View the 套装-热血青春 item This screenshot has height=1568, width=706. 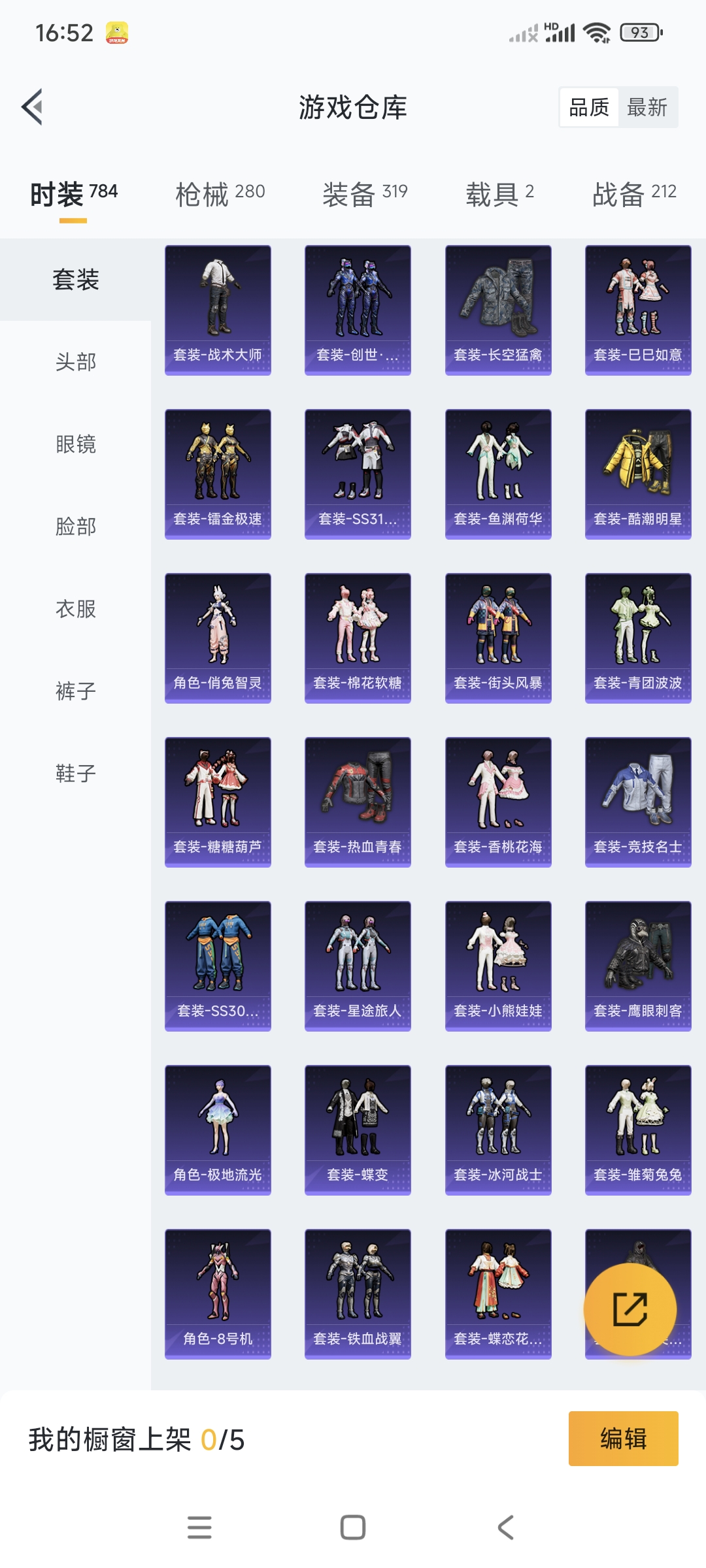pos(358,802)
